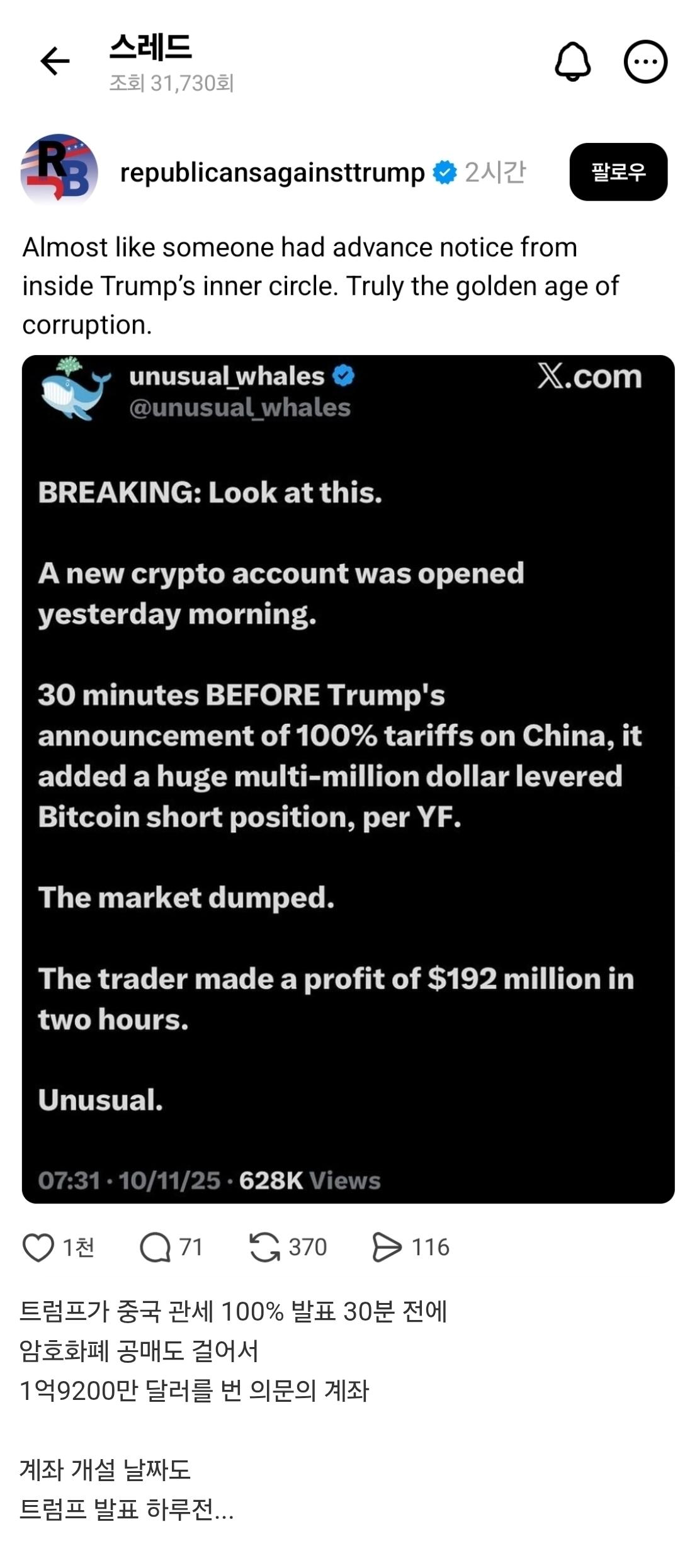680x1568 pixels.
Task: Open the notifications bell for this thread
Action: pos(572,62)
